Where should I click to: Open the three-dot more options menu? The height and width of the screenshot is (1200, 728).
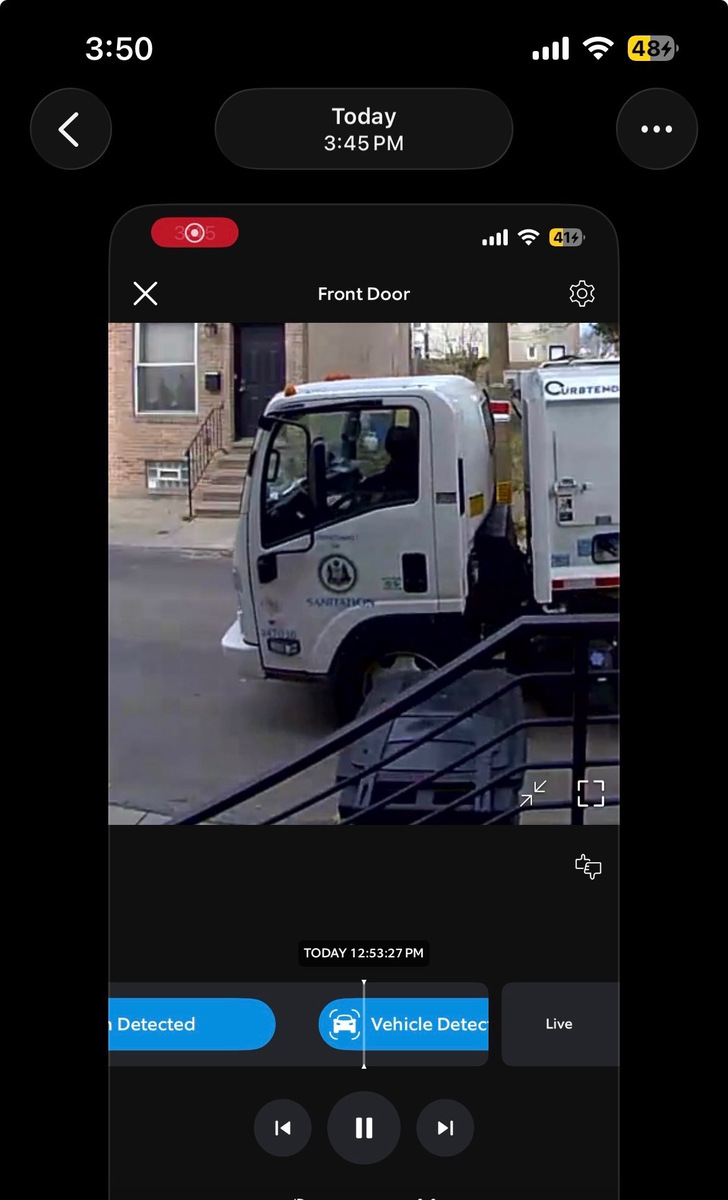(x=656, y=129)
